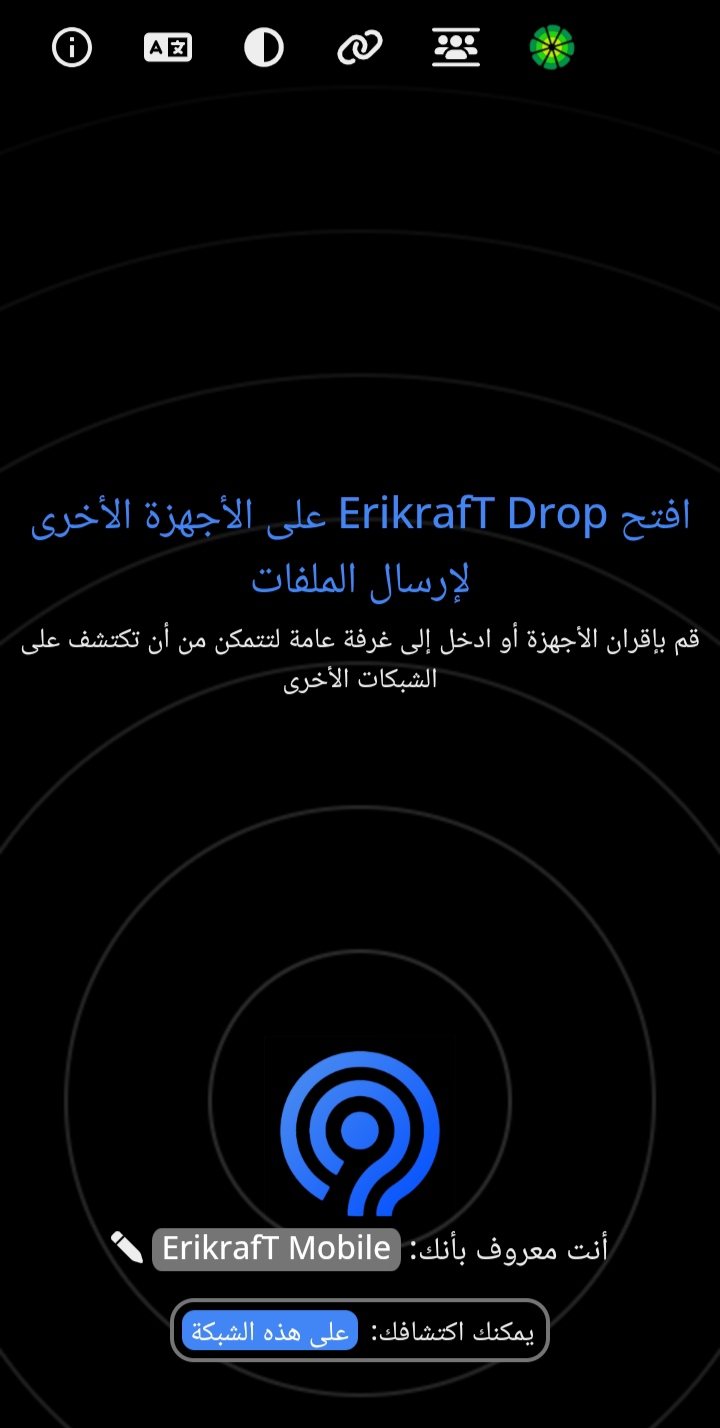The width and height of the screenshot is (720, 1428).
Task: Toggle the dark/light theme icon
Action: tap(264, 48)
